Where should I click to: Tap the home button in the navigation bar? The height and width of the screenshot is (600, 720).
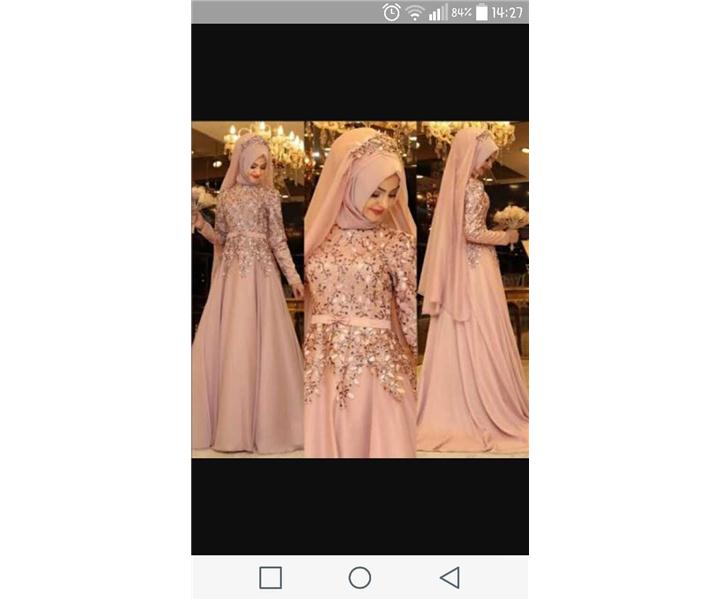point(360,577)
